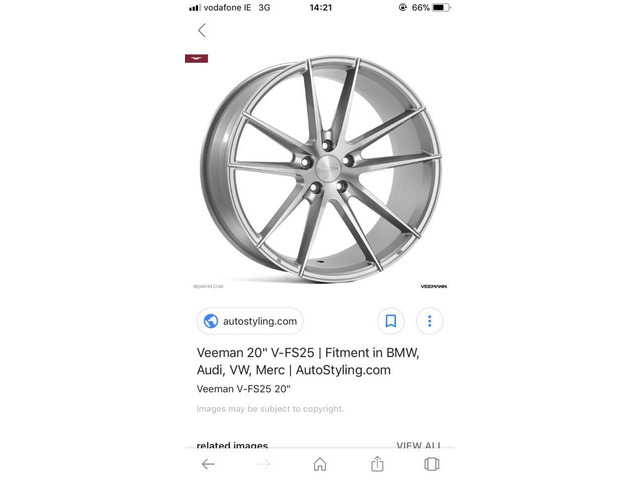
Task: Open the three-dot overflow menu
Action: click(x=429, y=321)
